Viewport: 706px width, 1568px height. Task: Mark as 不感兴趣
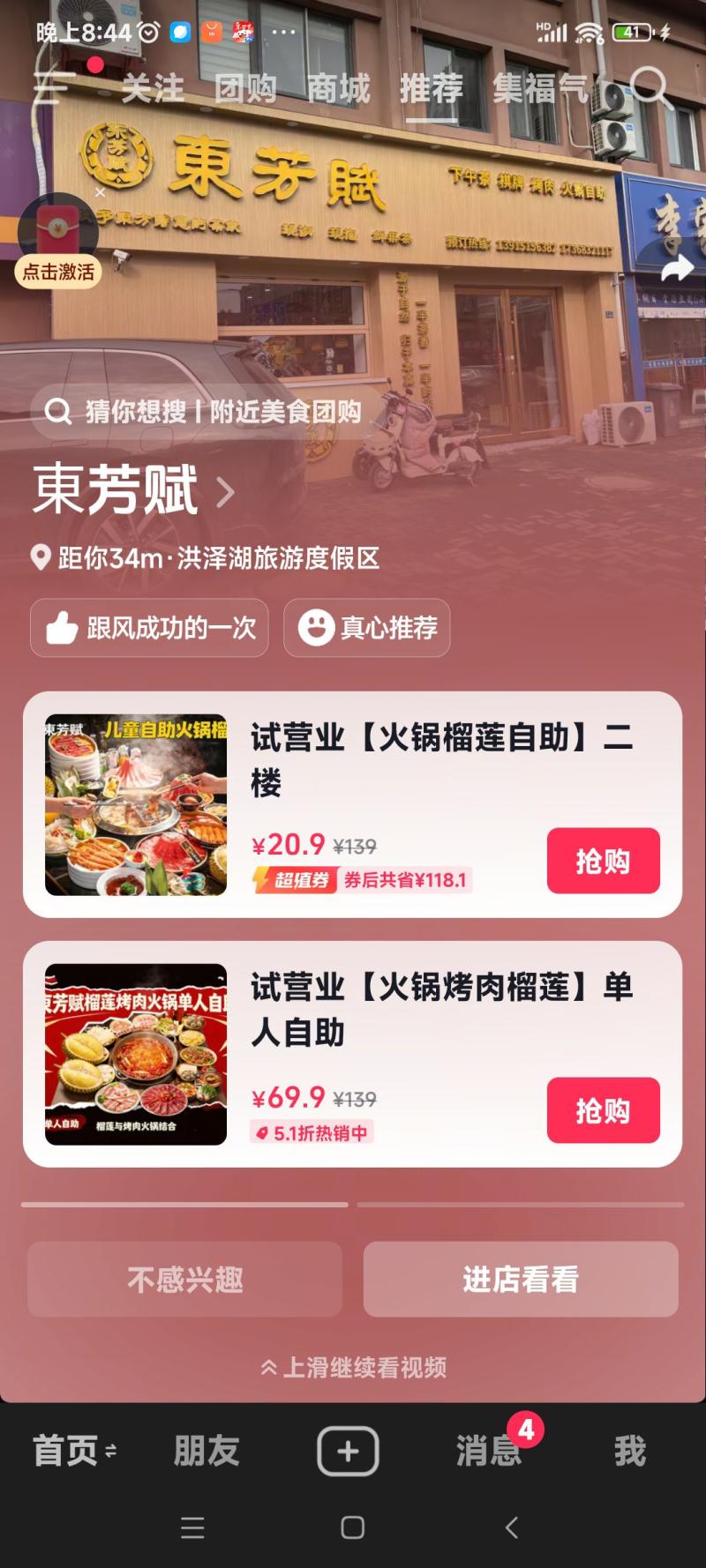pos(184,1279)
